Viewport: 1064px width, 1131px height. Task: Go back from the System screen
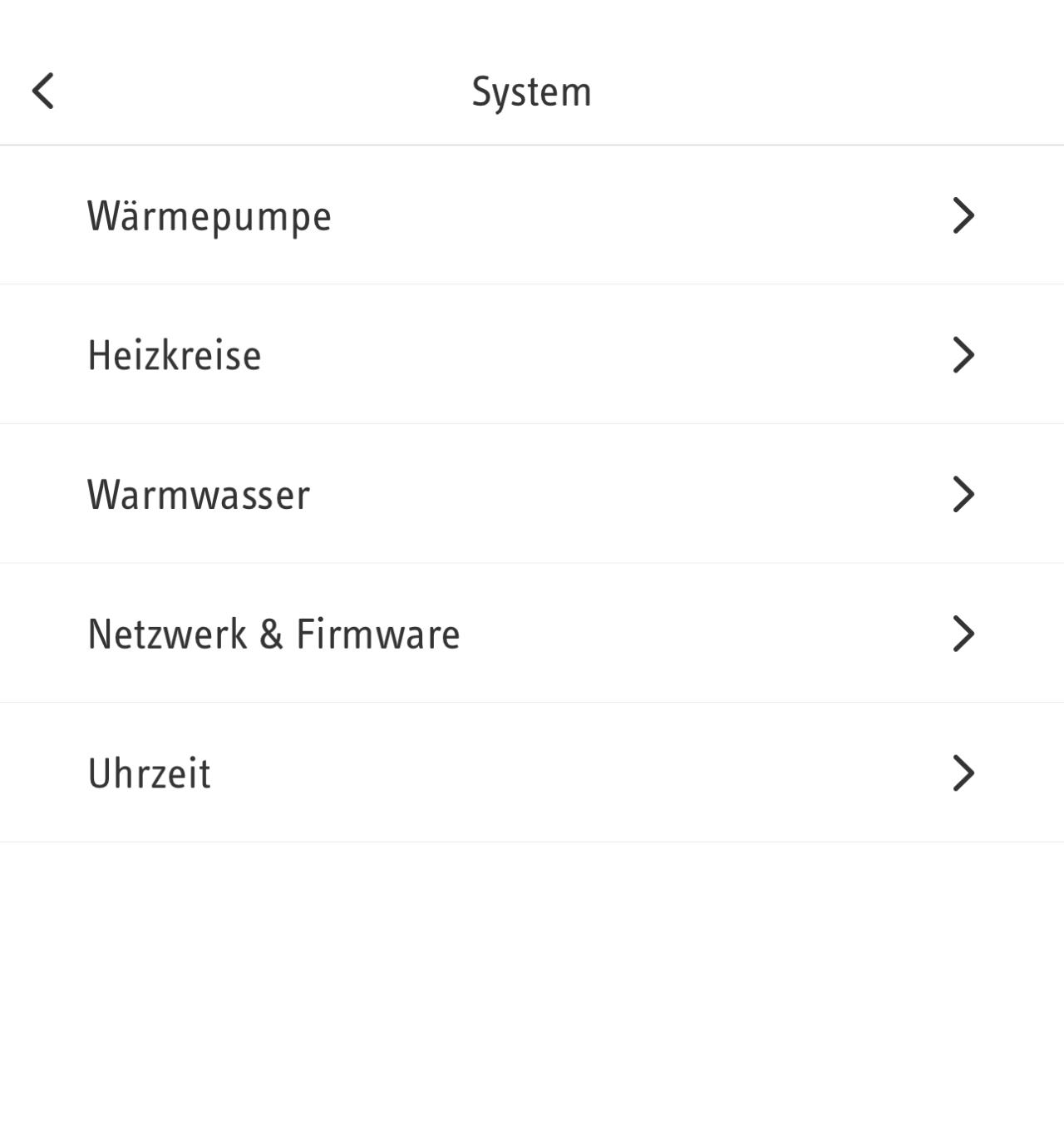[43, 91]
